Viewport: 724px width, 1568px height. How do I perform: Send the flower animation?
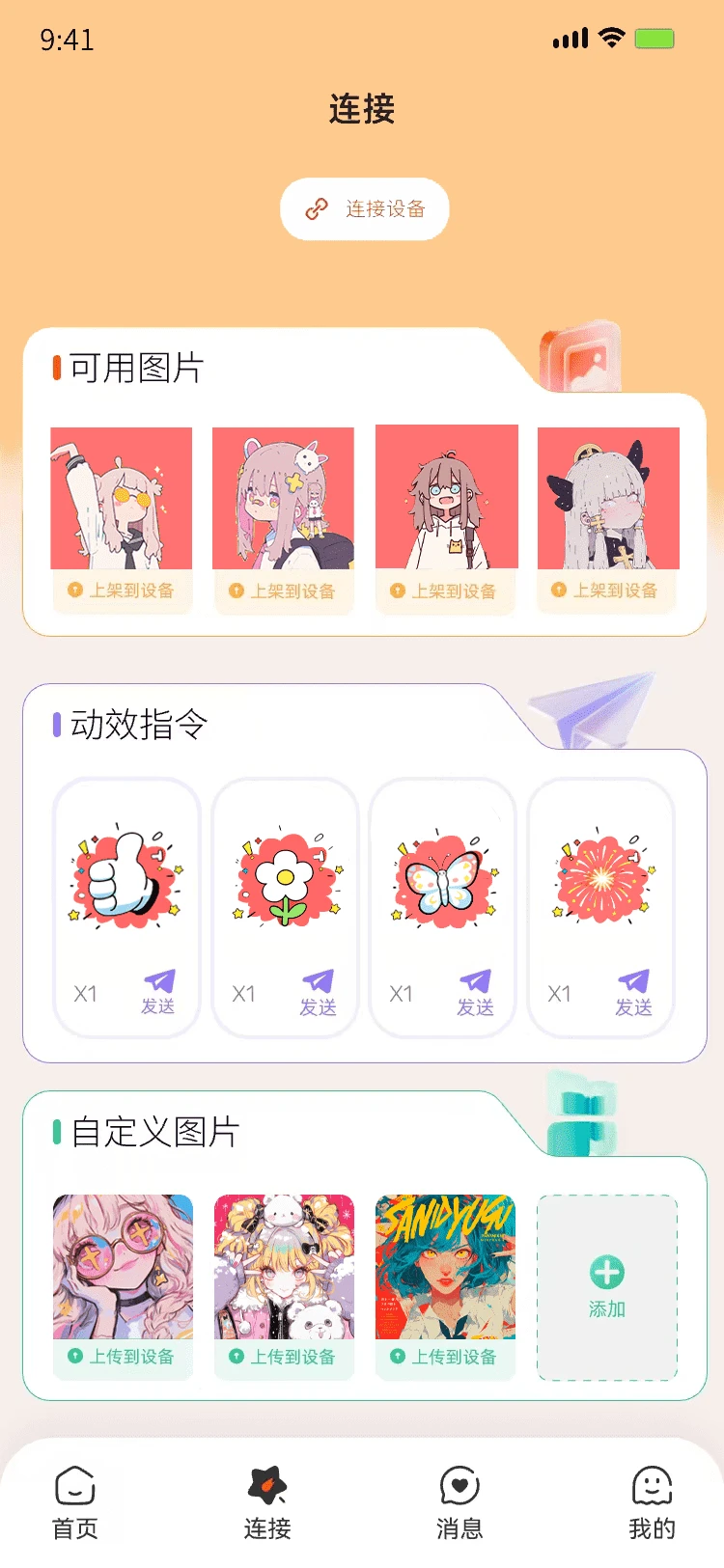[318, 993]
